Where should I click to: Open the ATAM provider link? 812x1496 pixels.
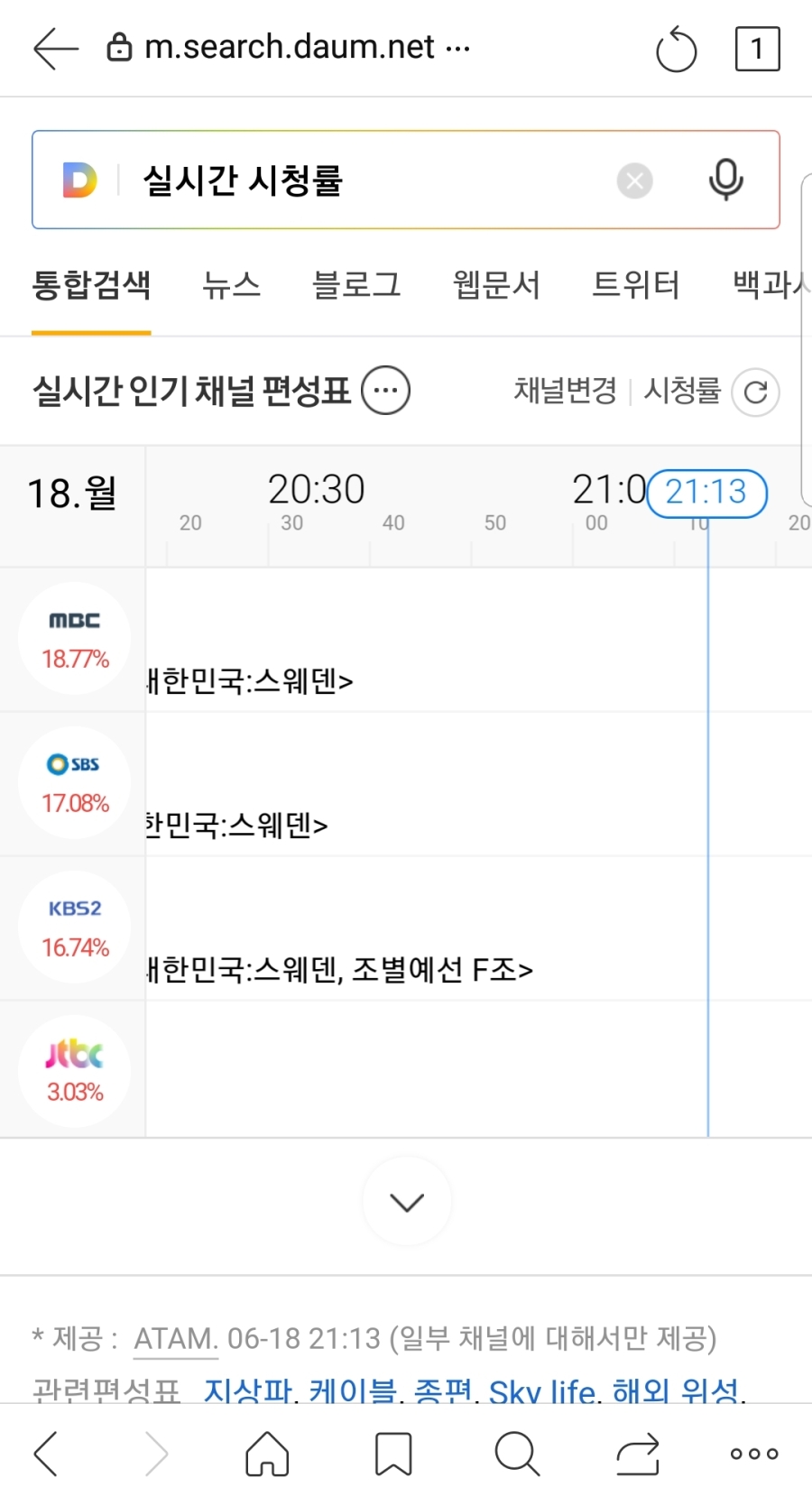pos(176,1338)
